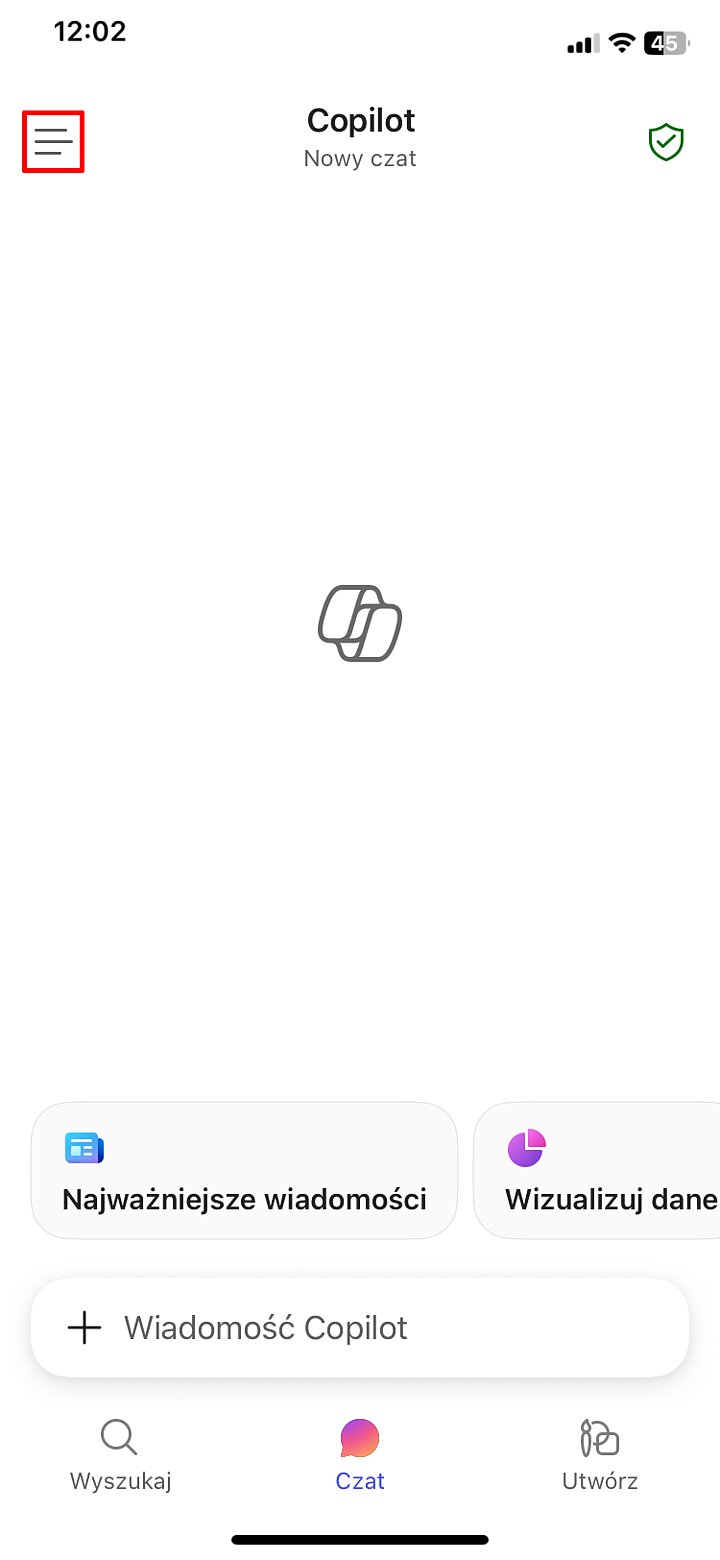This screenshot has height=1560, width=720.
Task: Go to the Czat tab
Action: tap(360, 1455)
